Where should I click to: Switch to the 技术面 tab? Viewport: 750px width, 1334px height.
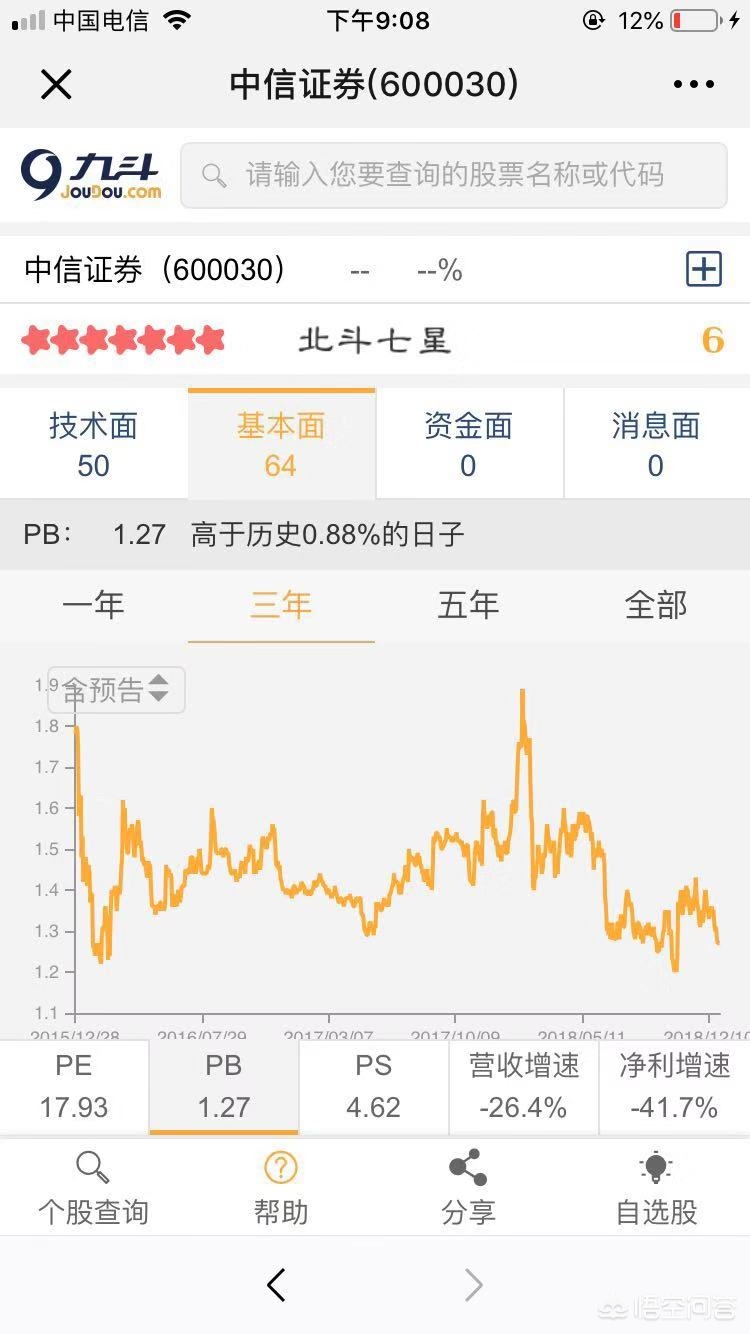(93, 445)
